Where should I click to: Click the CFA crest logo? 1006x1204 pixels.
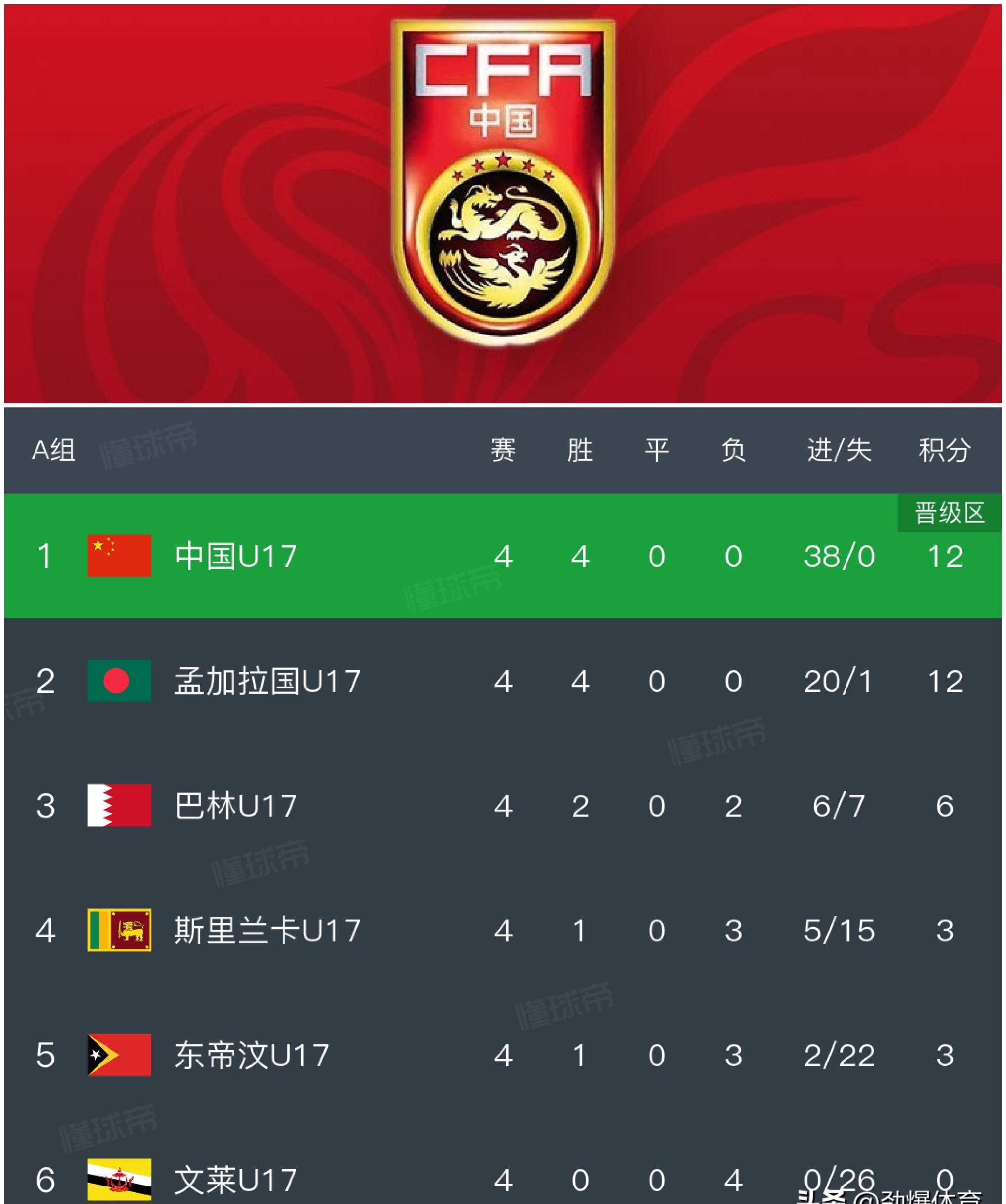(x=502, y=183)
